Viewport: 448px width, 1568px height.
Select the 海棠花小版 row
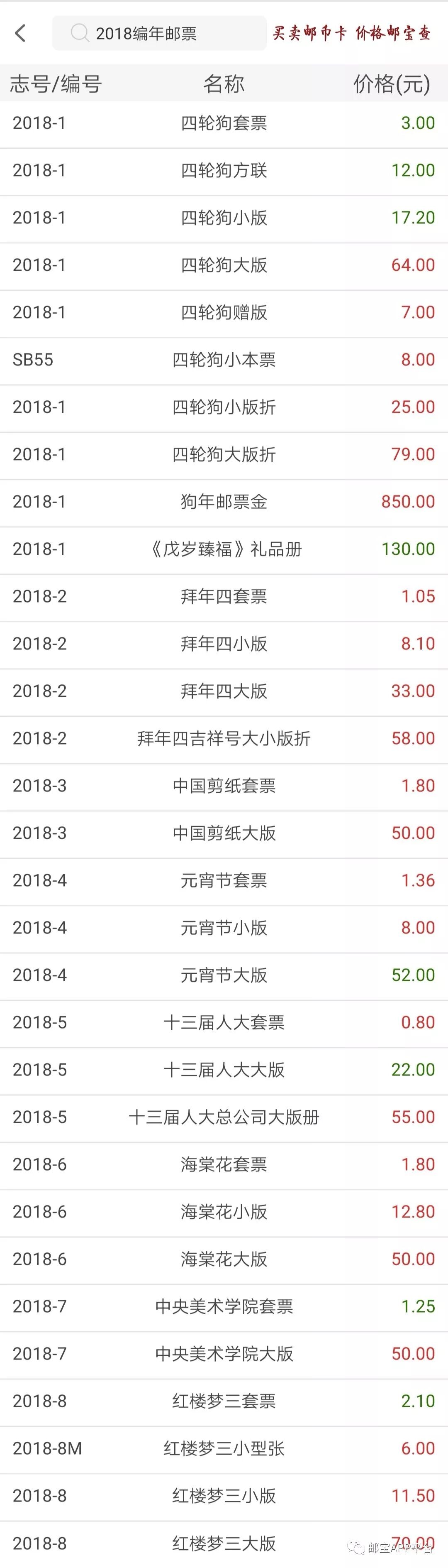coord(224,1211)
